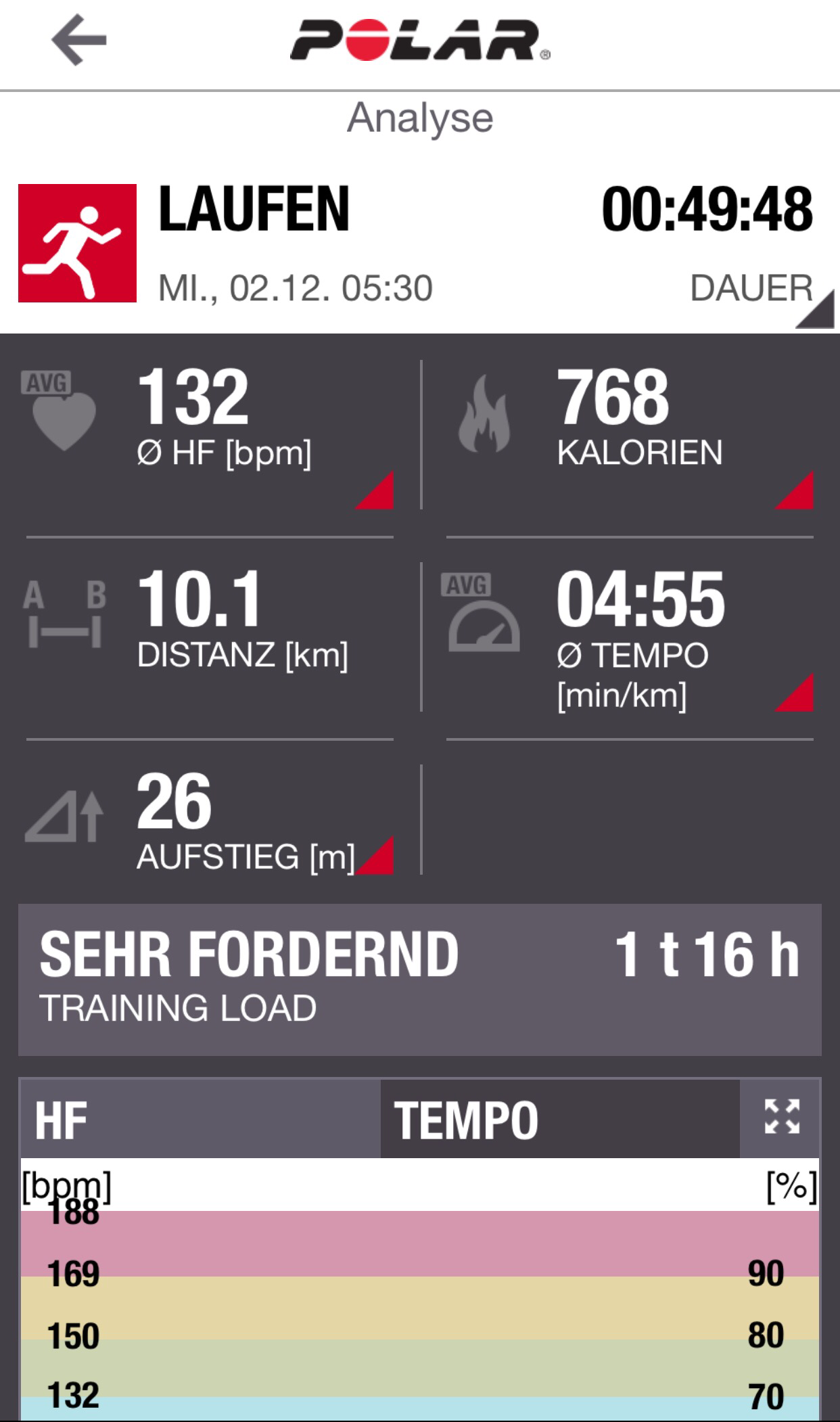The height and width of the screenshot is (1422, 840).
Task: Expand the graph to fullscreen
Action: [x=781, y=1117]
